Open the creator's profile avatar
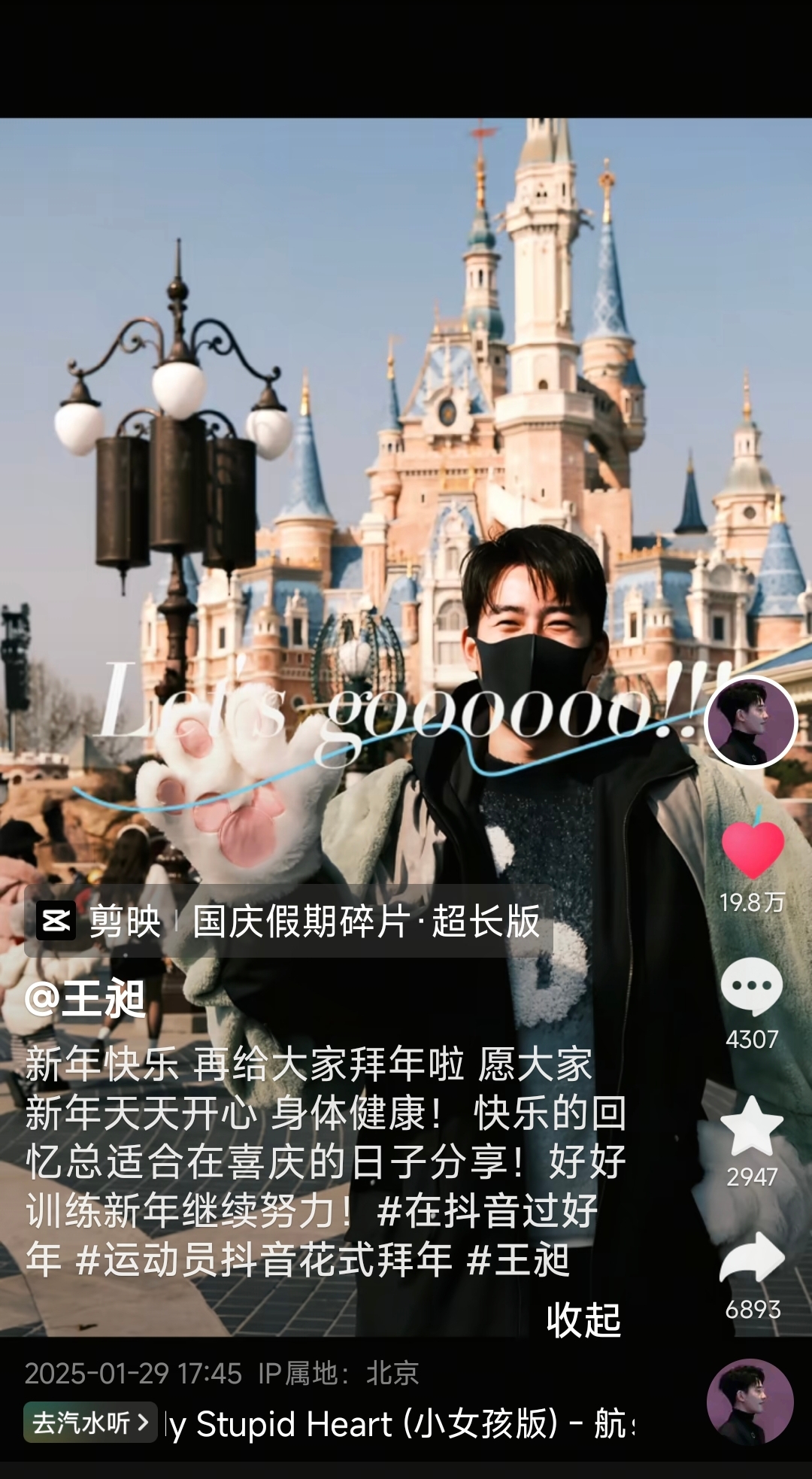This screenshot has width=812, height=1479. click(750, 722)
